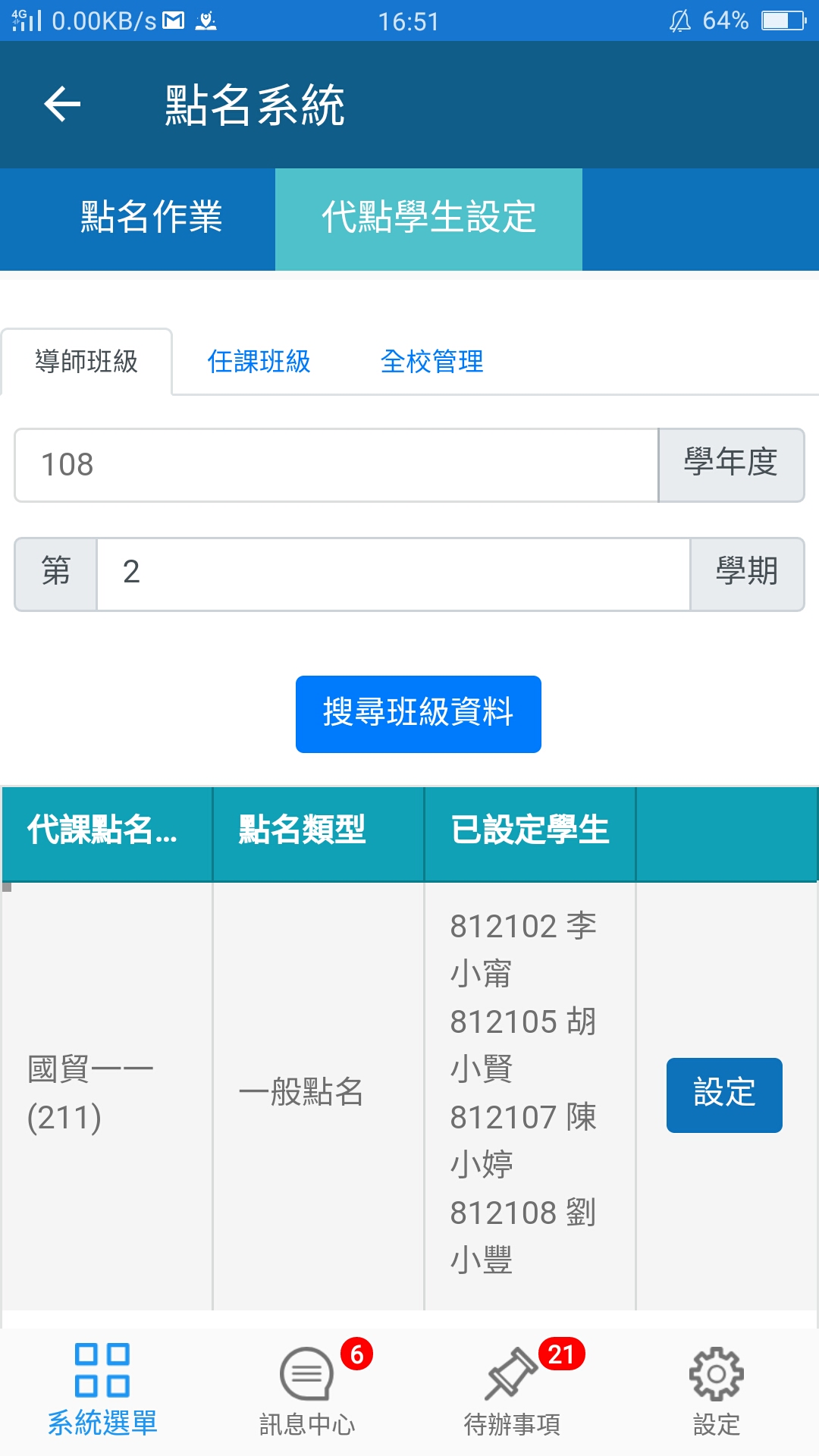Switch to the 點名作業 tab
819x1456 pixels.
151,218
